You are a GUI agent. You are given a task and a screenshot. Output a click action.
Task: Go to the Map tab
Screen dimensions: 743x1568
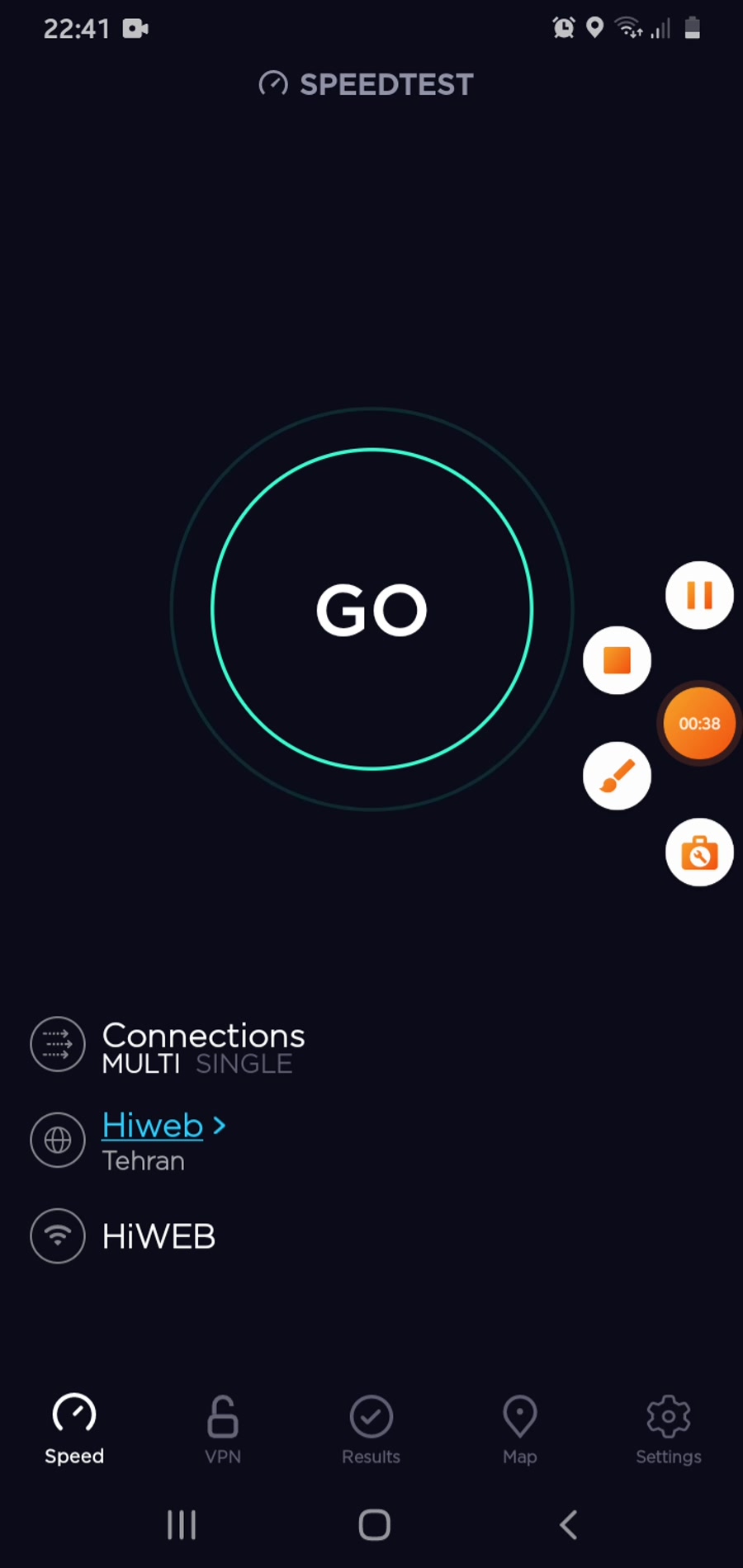coord(520,1429)
